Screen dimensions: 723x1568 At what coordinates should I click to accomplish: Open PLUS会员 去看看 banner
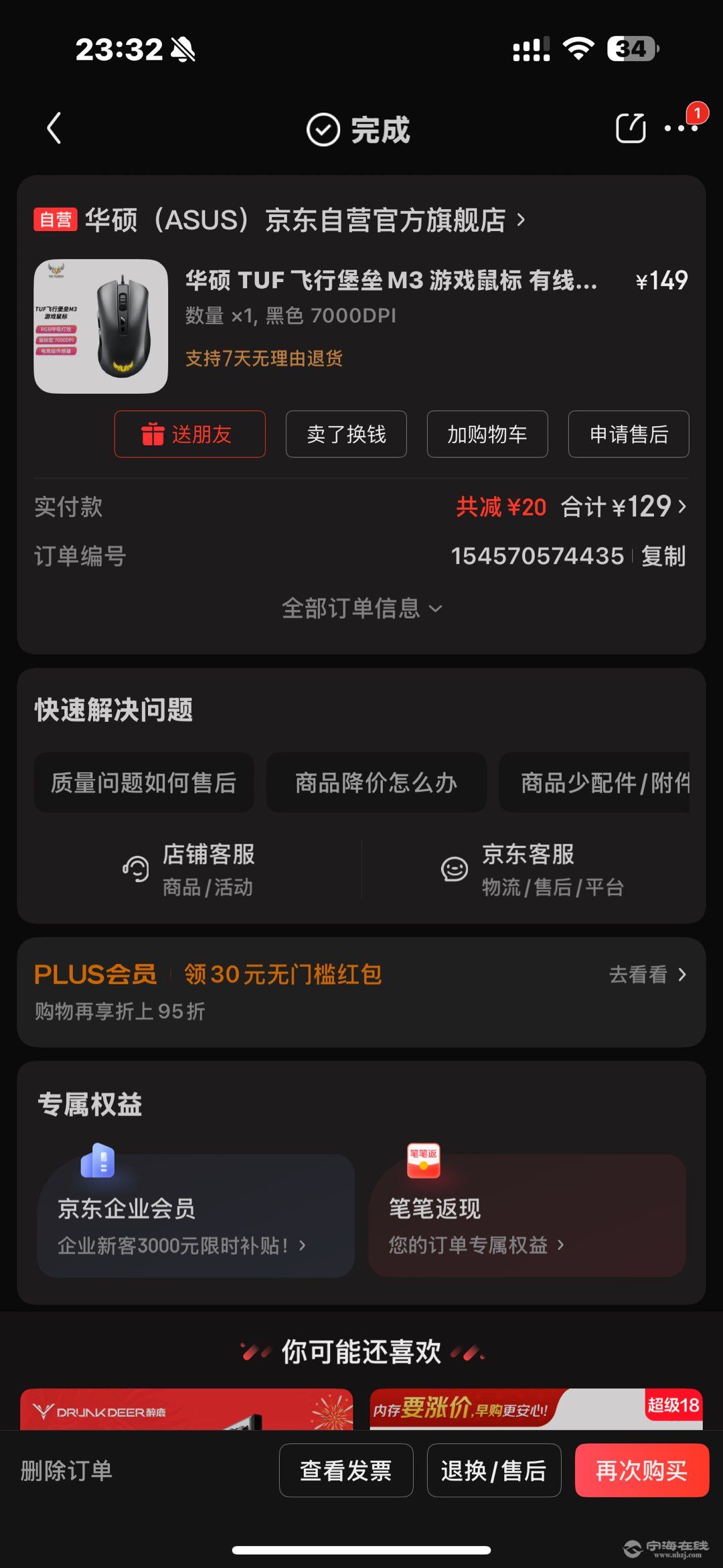647,975
